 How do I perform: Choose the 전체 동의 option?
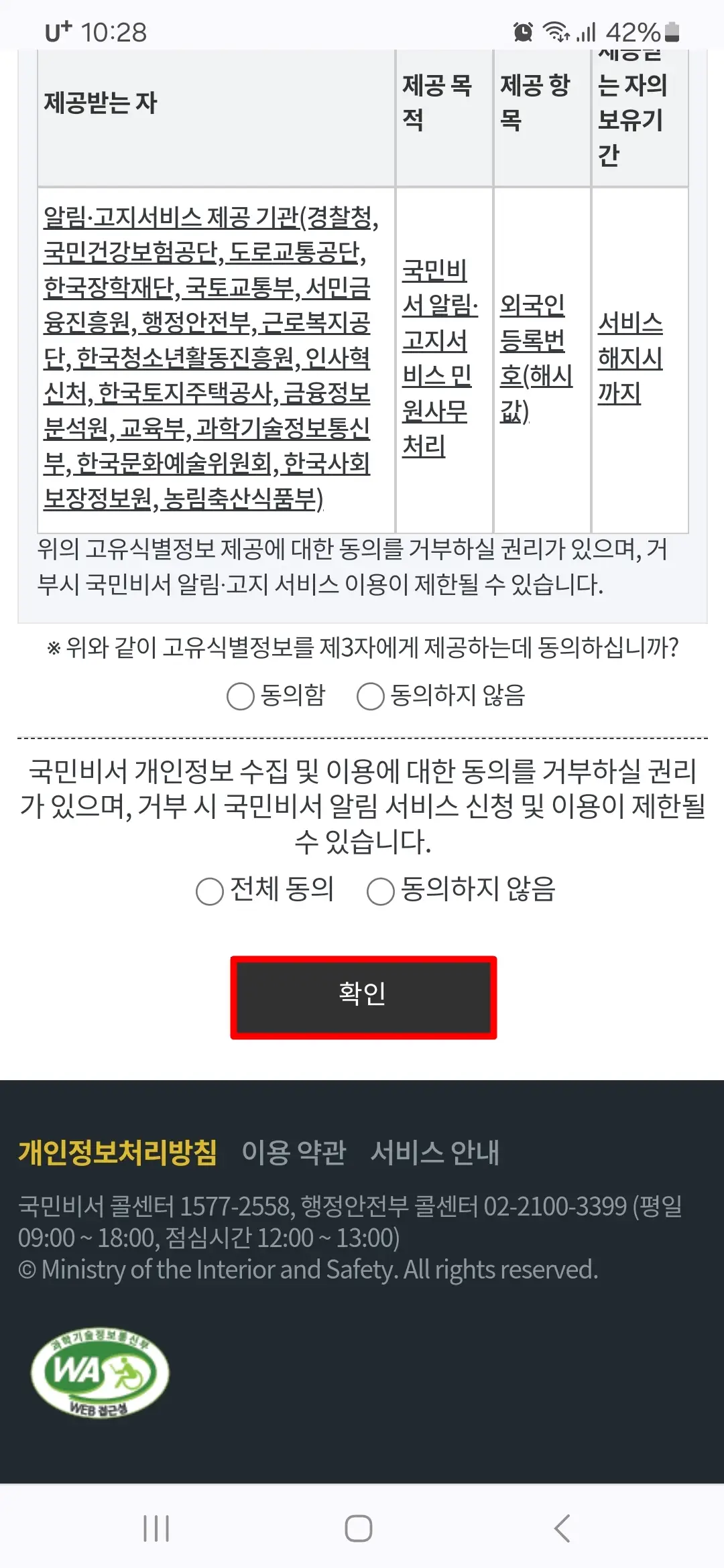pyautogui.click(x=209, y=891)
